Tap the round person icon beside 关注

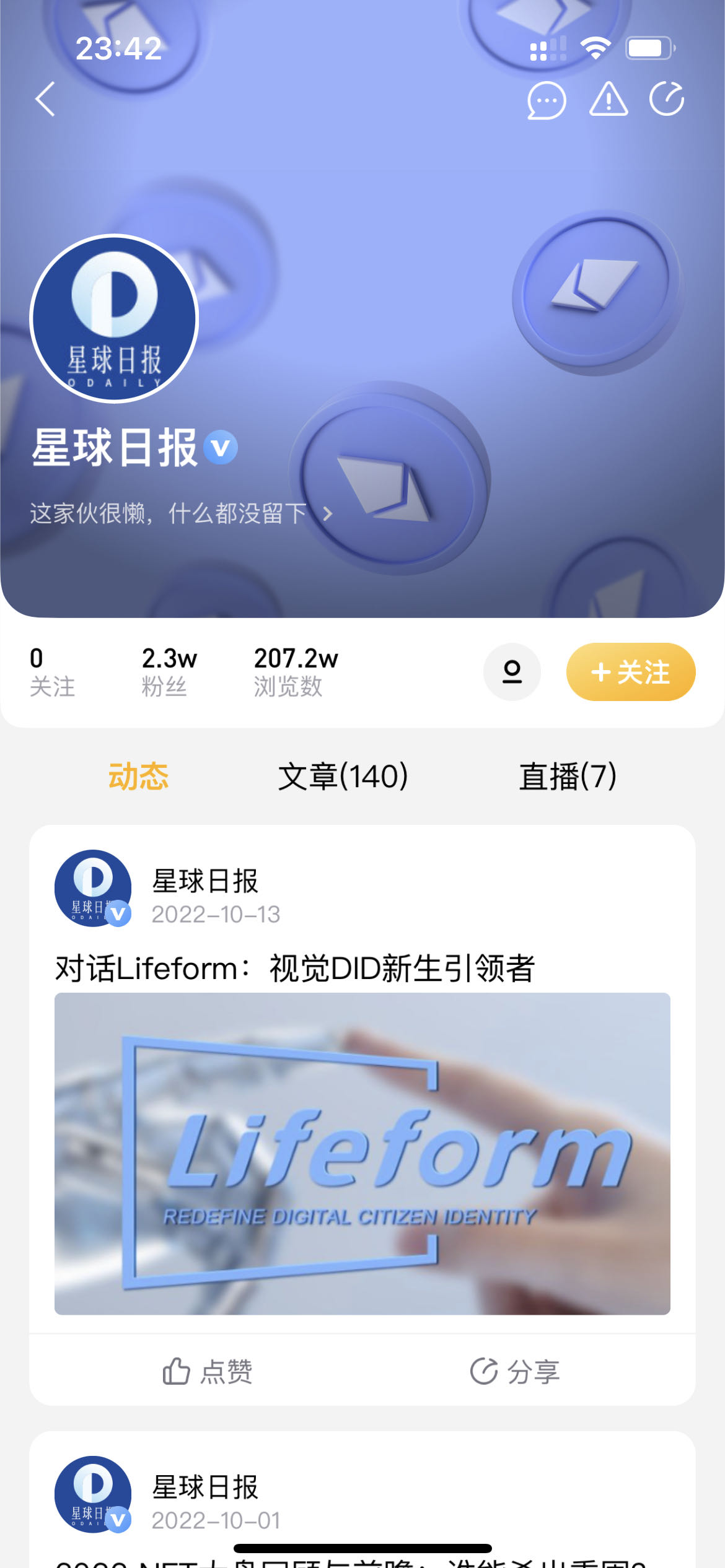(512, 672)
